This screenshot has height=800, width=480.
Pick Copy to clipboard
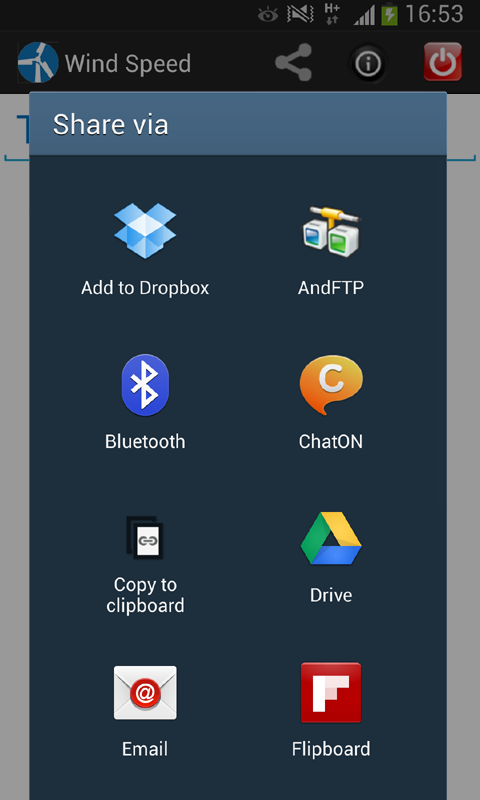coord(145,564)
